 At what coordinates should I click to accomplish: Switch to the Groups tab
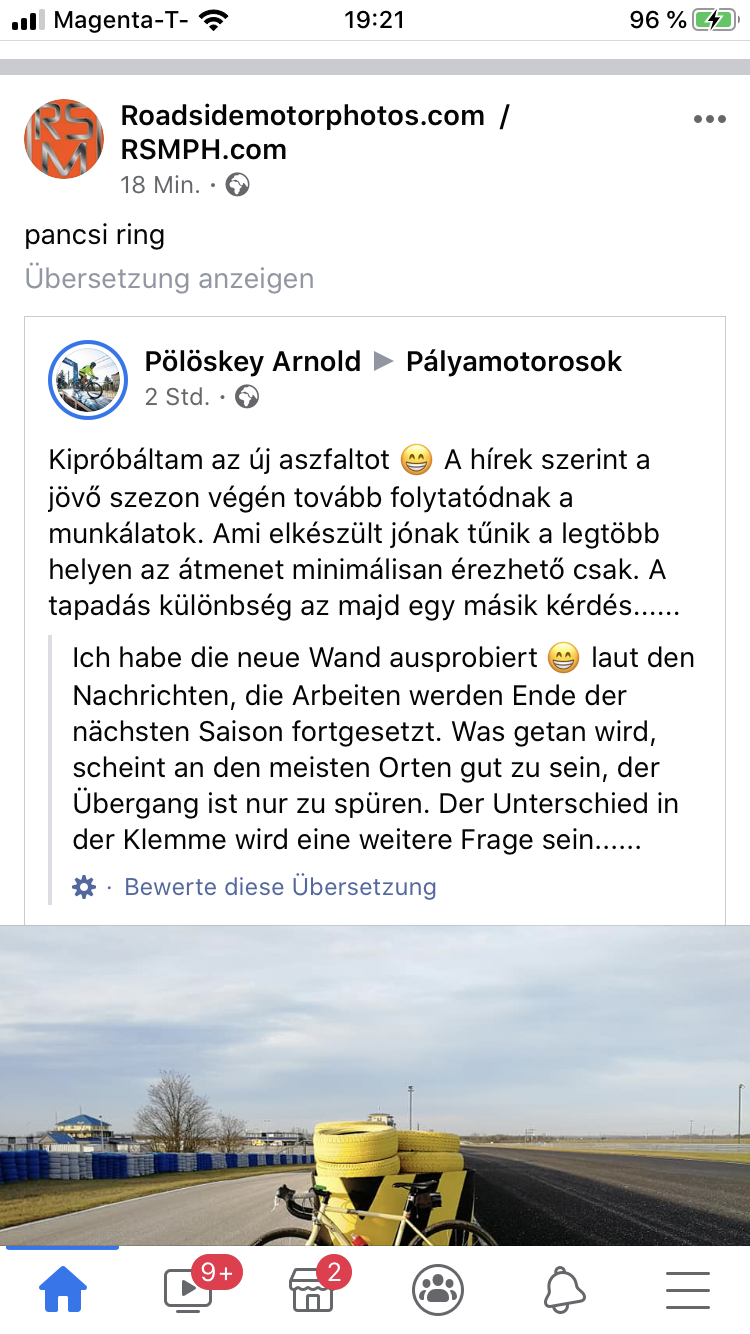click(x=437, y=1290)
